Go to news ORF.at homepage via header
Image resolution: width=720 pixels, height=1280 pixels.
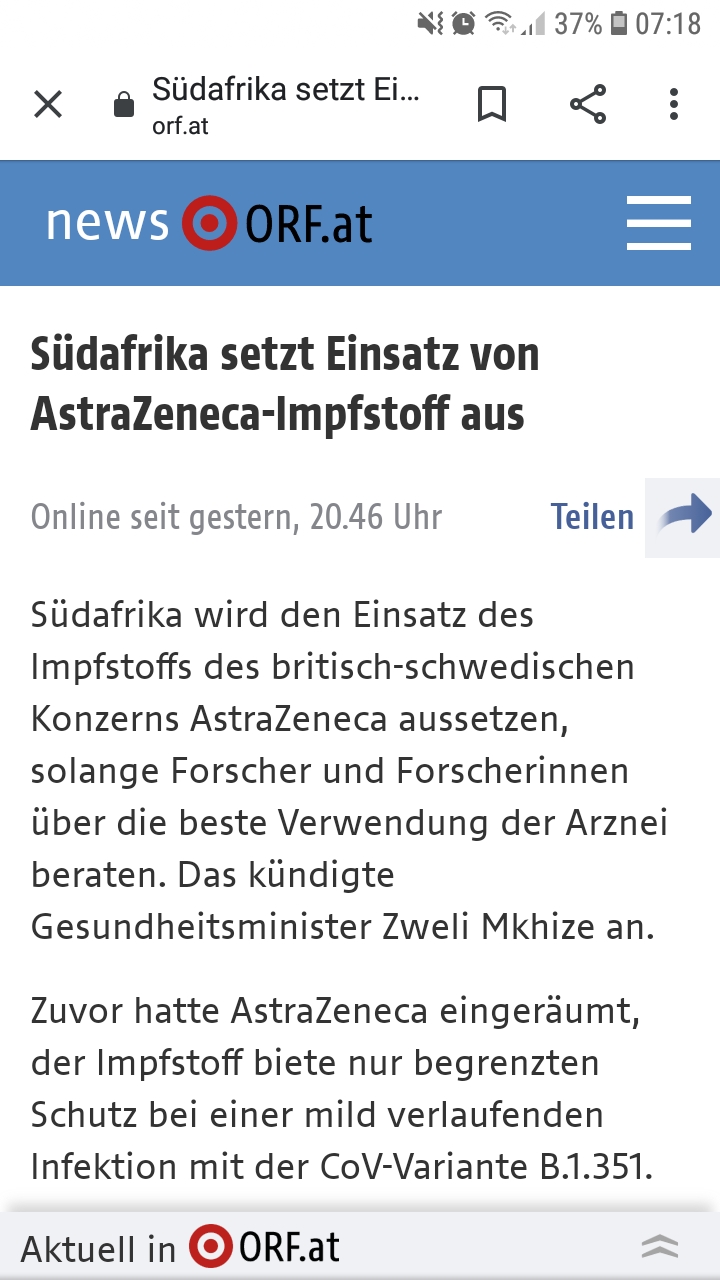209,223
